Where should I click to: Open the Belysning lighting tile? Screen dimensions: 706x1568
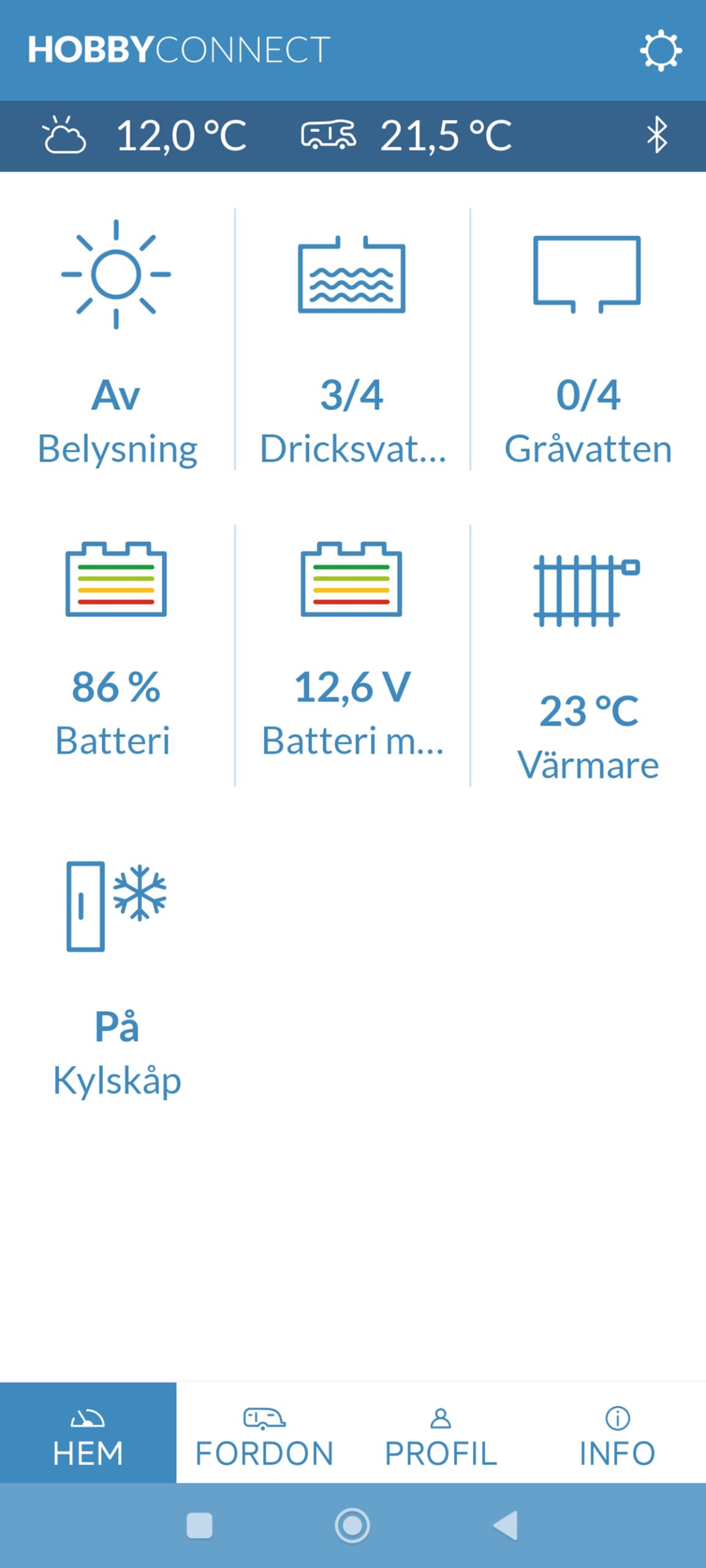coord(116,340)
